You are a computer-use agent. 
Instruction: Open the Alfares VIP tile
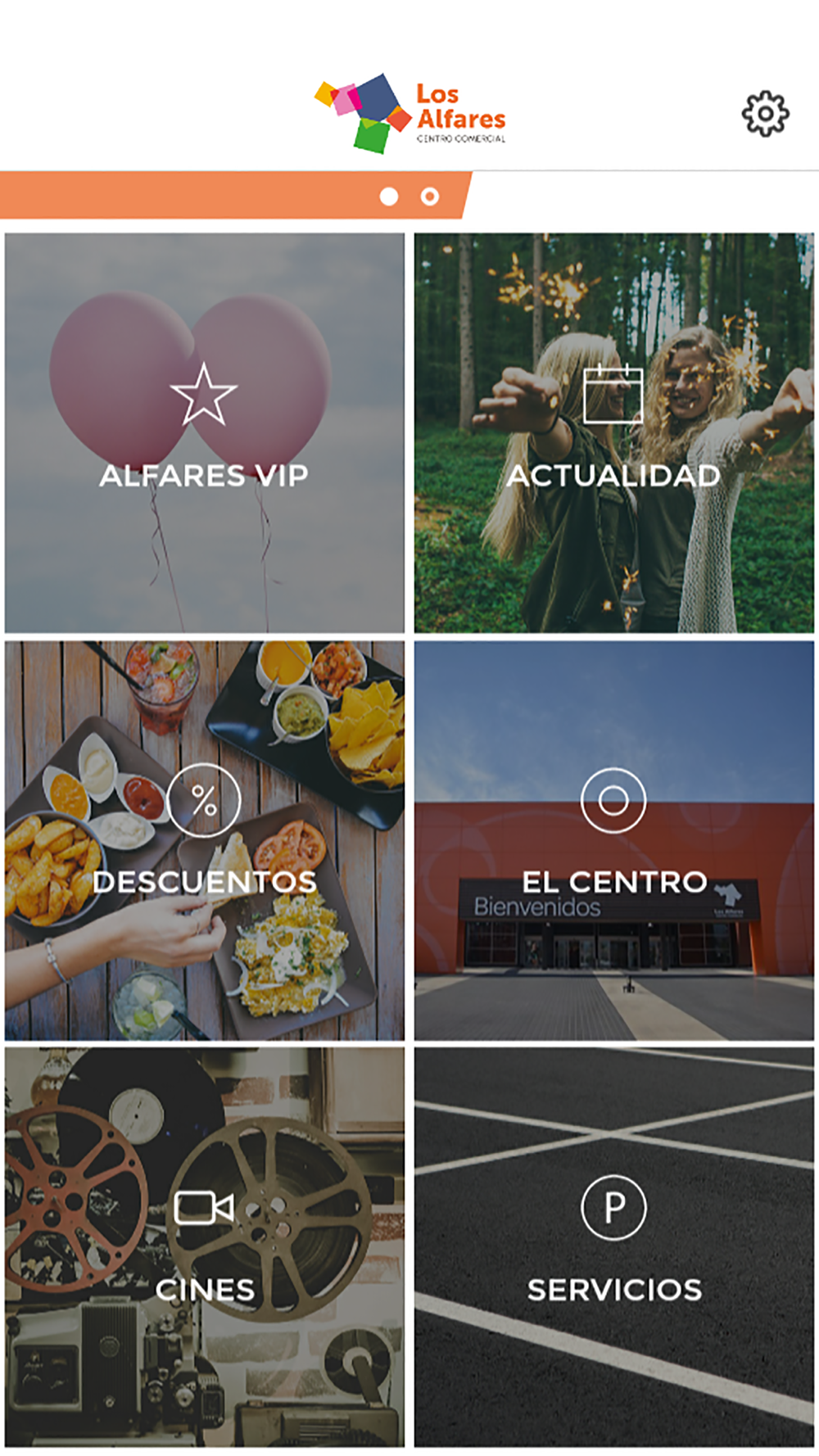(204, 432)
